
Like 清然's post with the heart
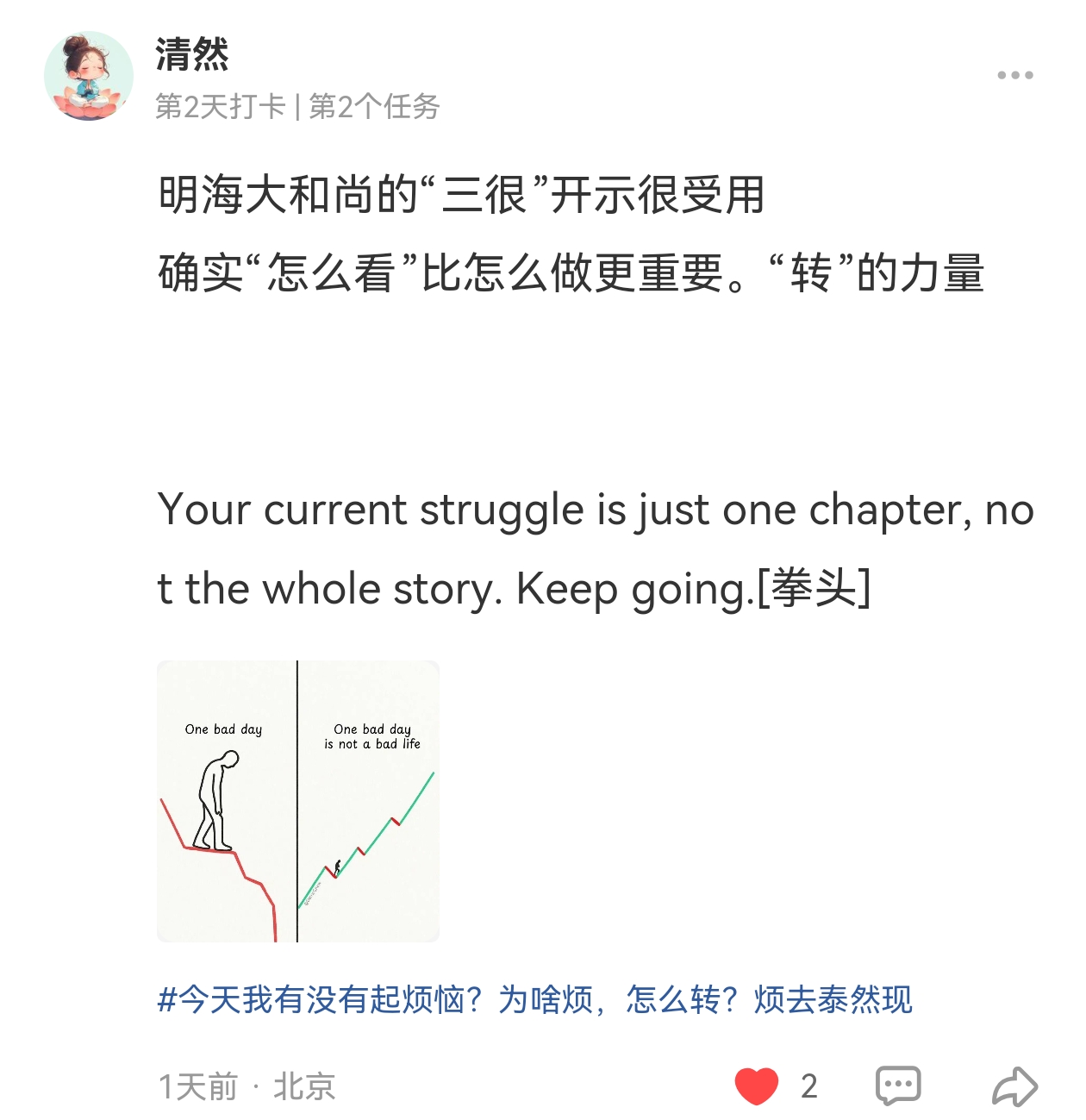click(x=757, y=1086)
